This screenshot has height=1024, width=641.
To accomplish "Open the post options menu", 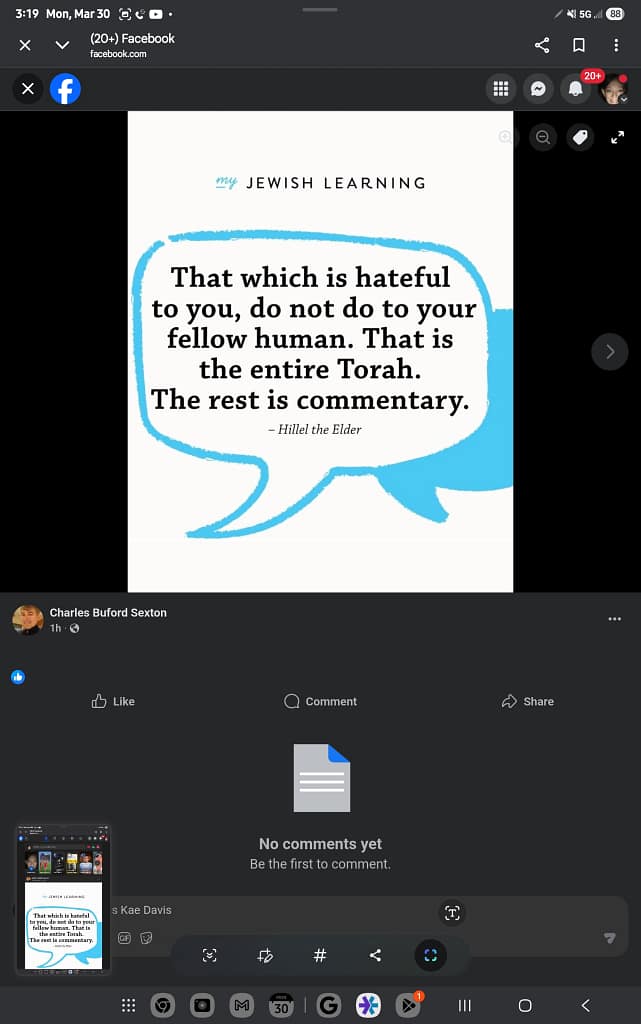I will point(614,619).
